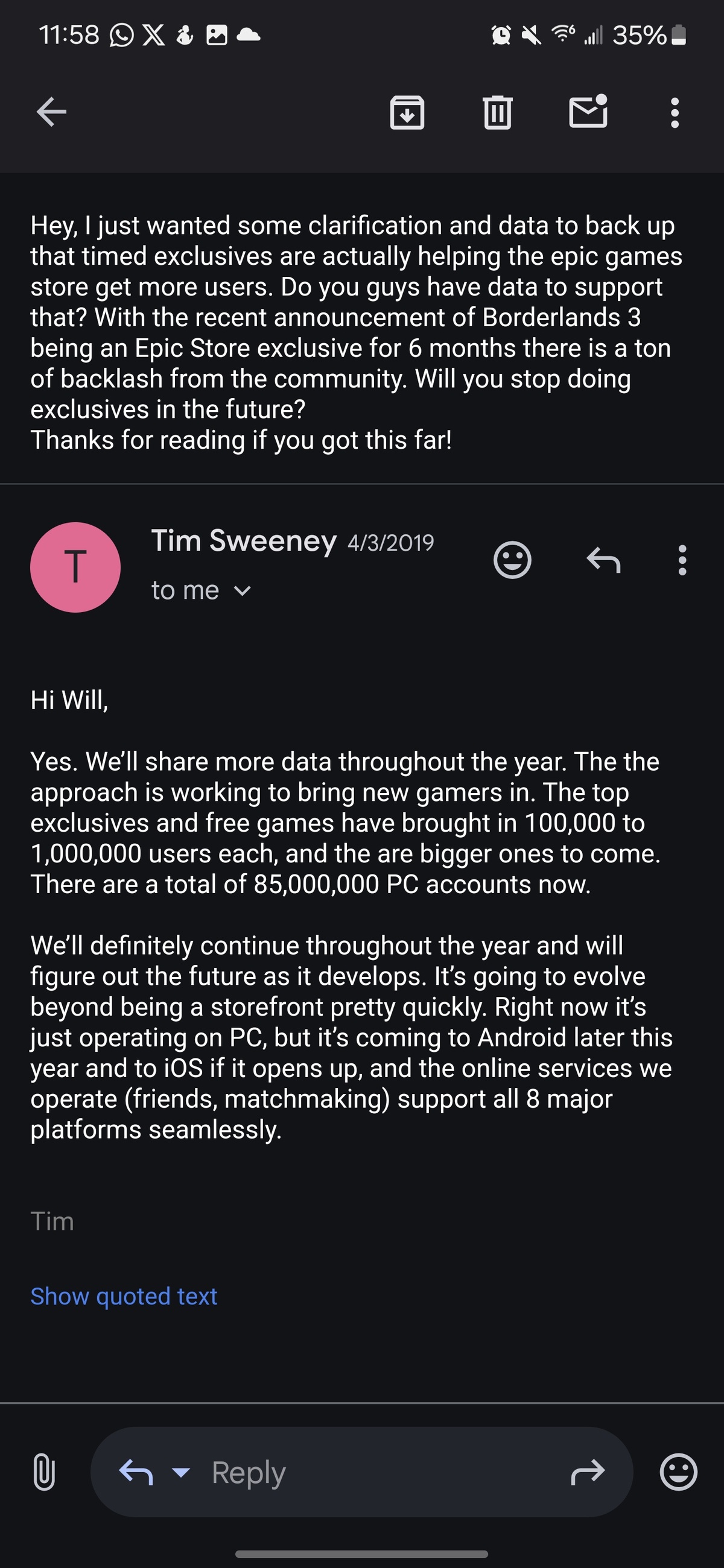This screenshot has width=724, height=1568.
Task: View Tim Sweeney's pink sender avatar
Action: tap(75, 567)
